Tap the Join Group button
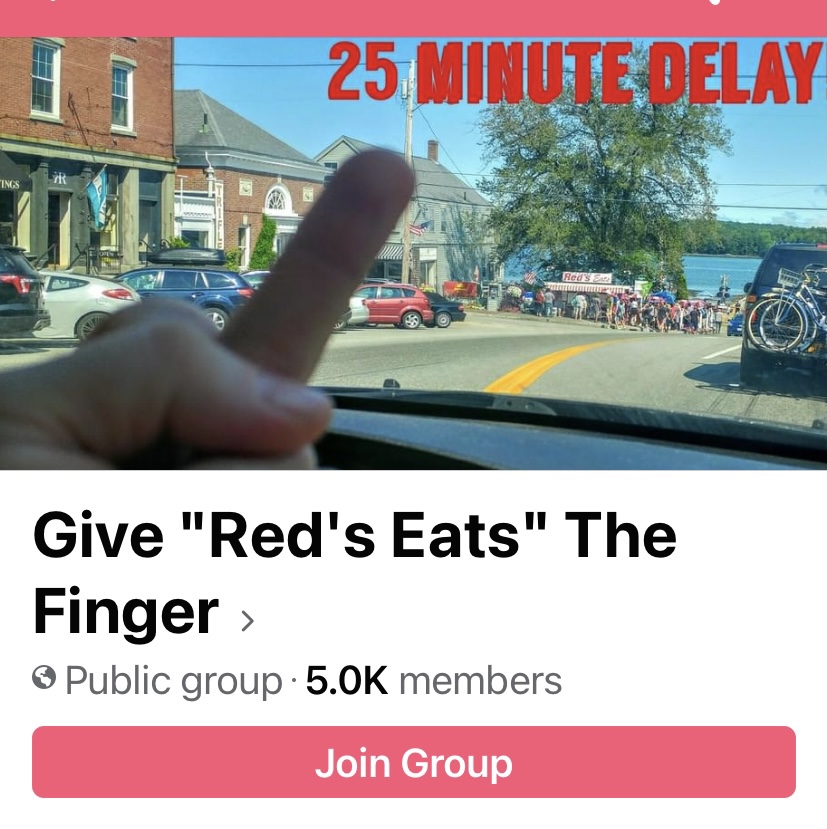The image size is (827, 829). [413, 762]
